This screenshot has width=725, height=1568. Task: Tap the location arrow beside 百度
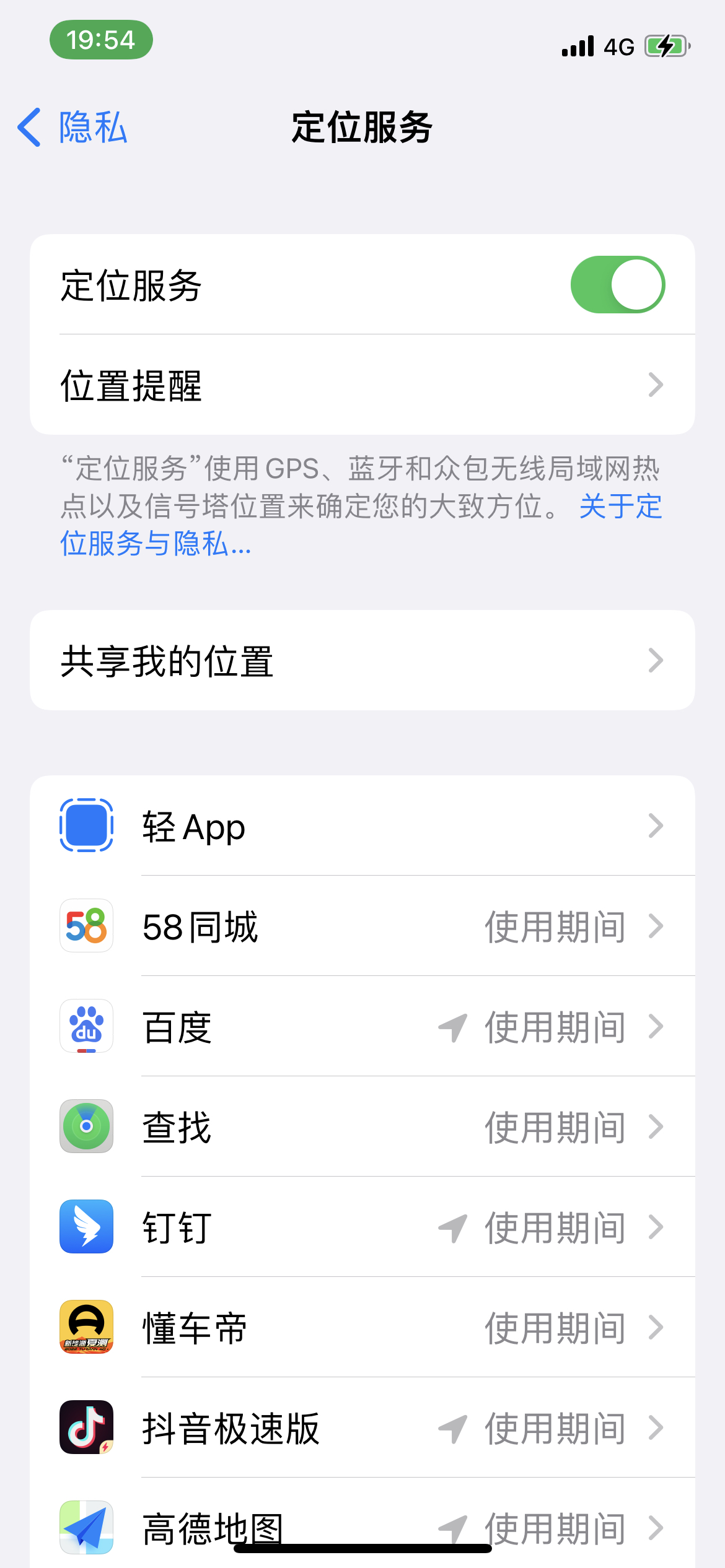tap(452, 1027)
